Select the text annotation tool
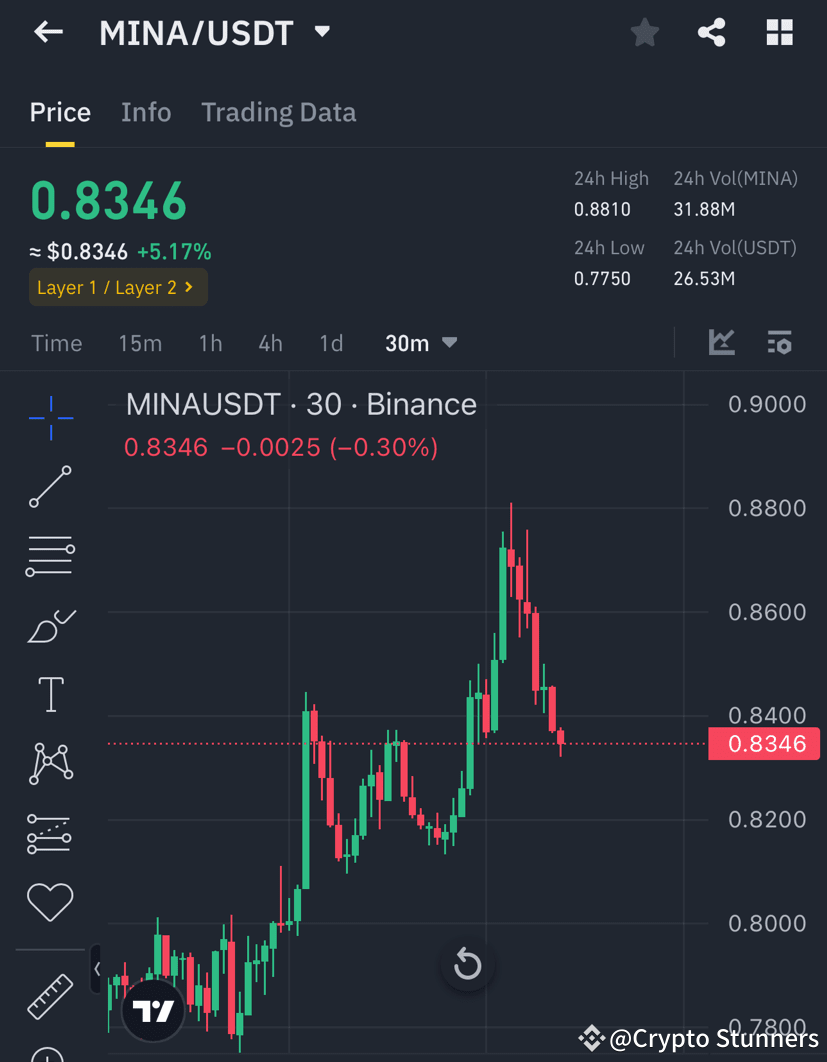Image resolution: width=827 pixels, height=1062 pixels. (50, 693)
